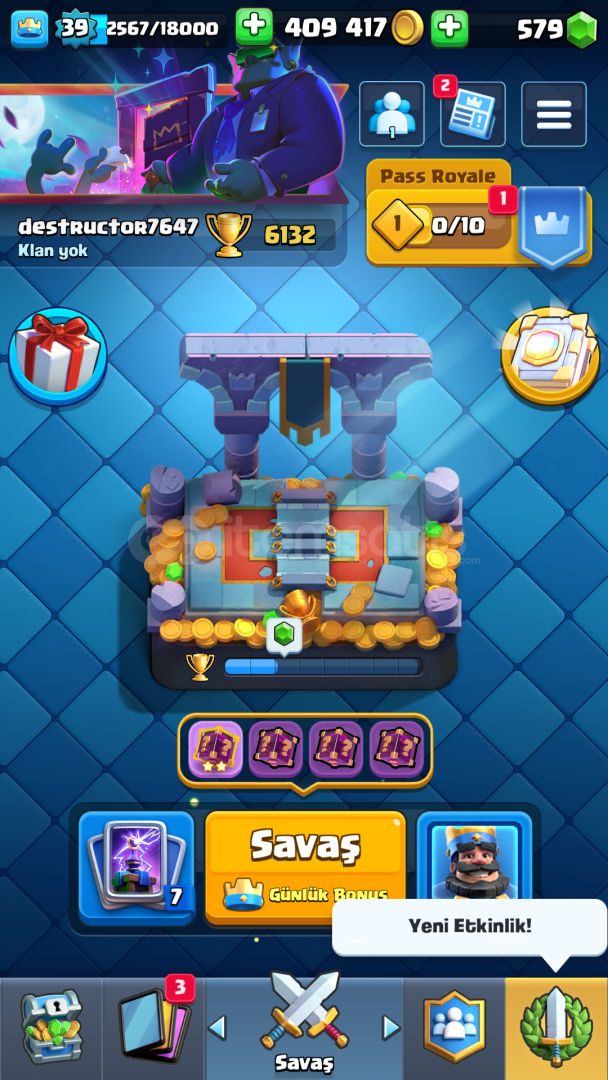Viewport: 608px width, 1080px height.
Task: Open the news feed icon
Action: [472, 114]
